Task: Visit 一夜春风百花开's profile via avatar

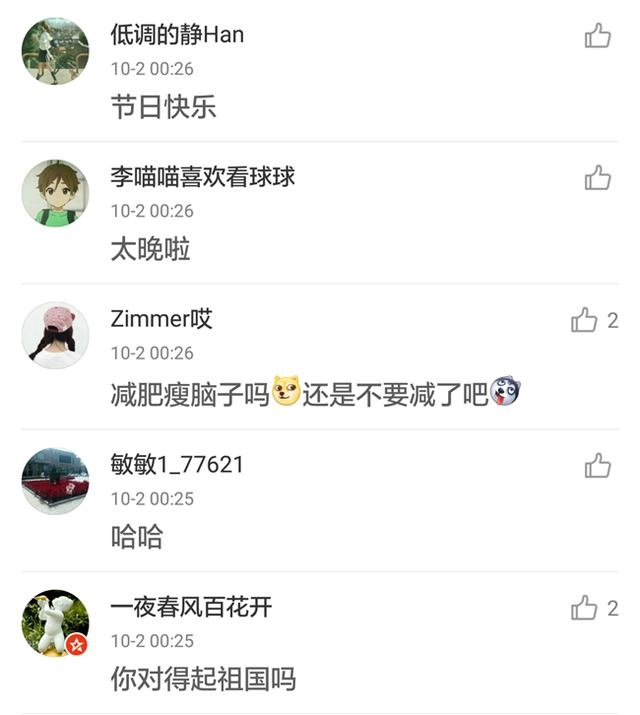Action: tap(55, 623)
